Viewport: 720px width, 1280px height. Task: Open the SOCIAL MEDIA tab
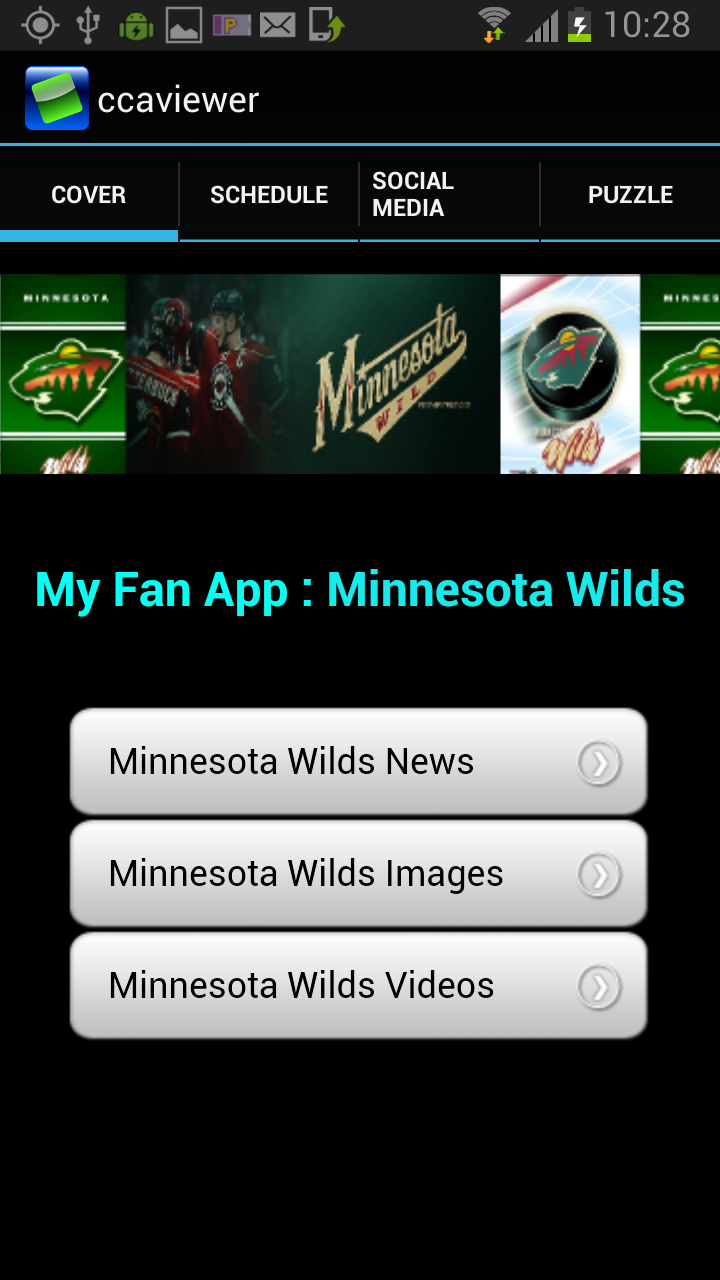click(x=448, y=194)
